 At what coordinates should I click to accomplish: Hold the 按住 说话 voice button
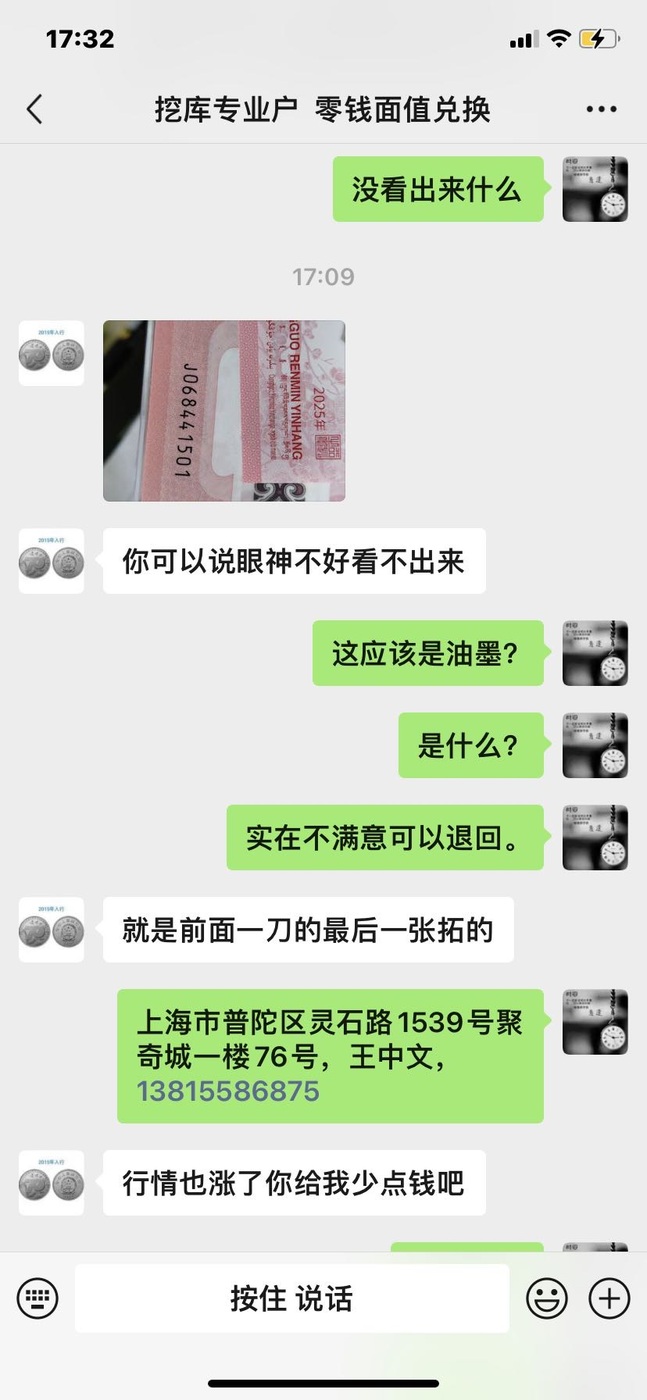point(292,1298)
